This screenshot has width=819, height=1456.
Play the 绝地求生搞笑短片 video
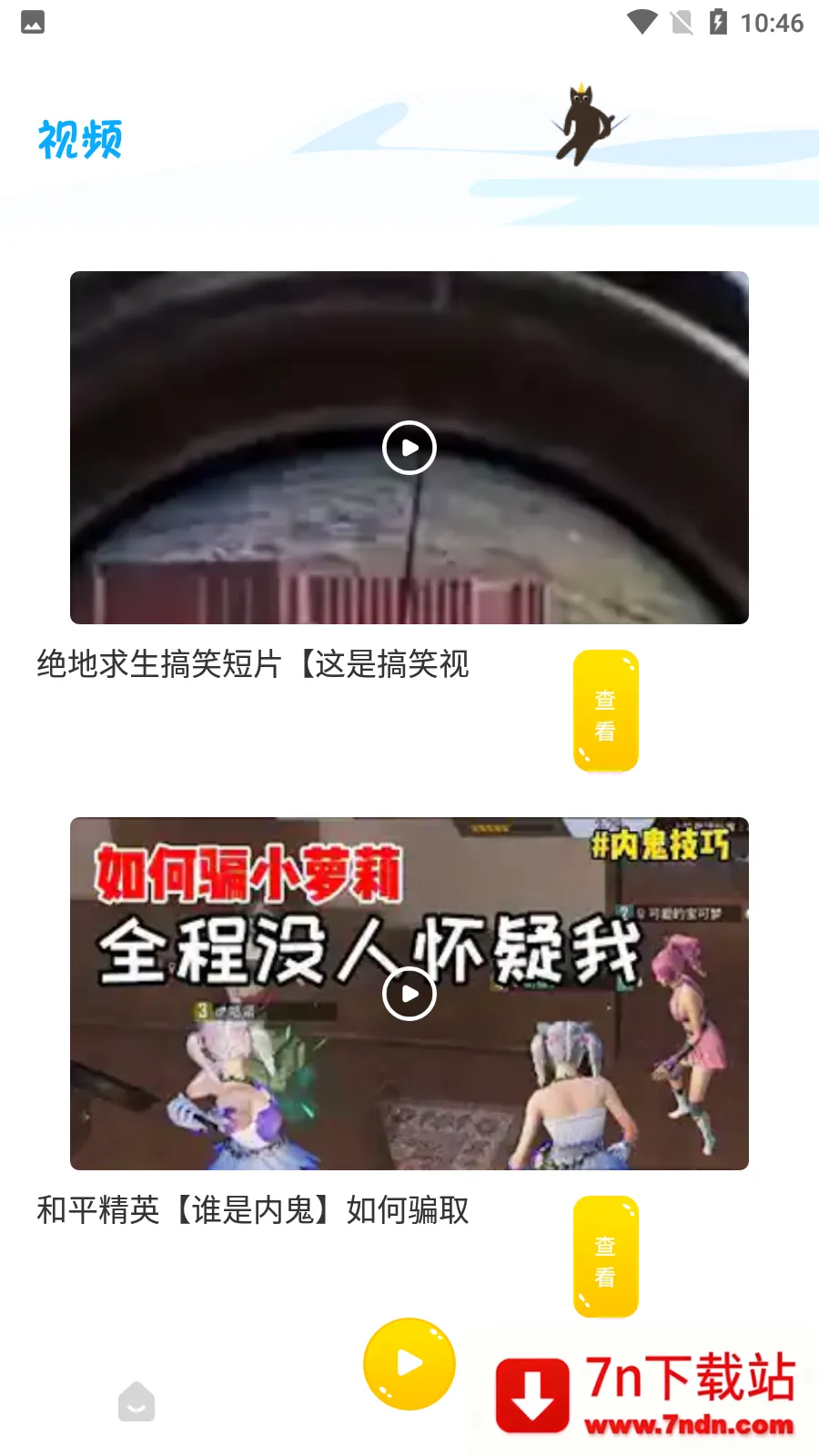coord(409,448)
